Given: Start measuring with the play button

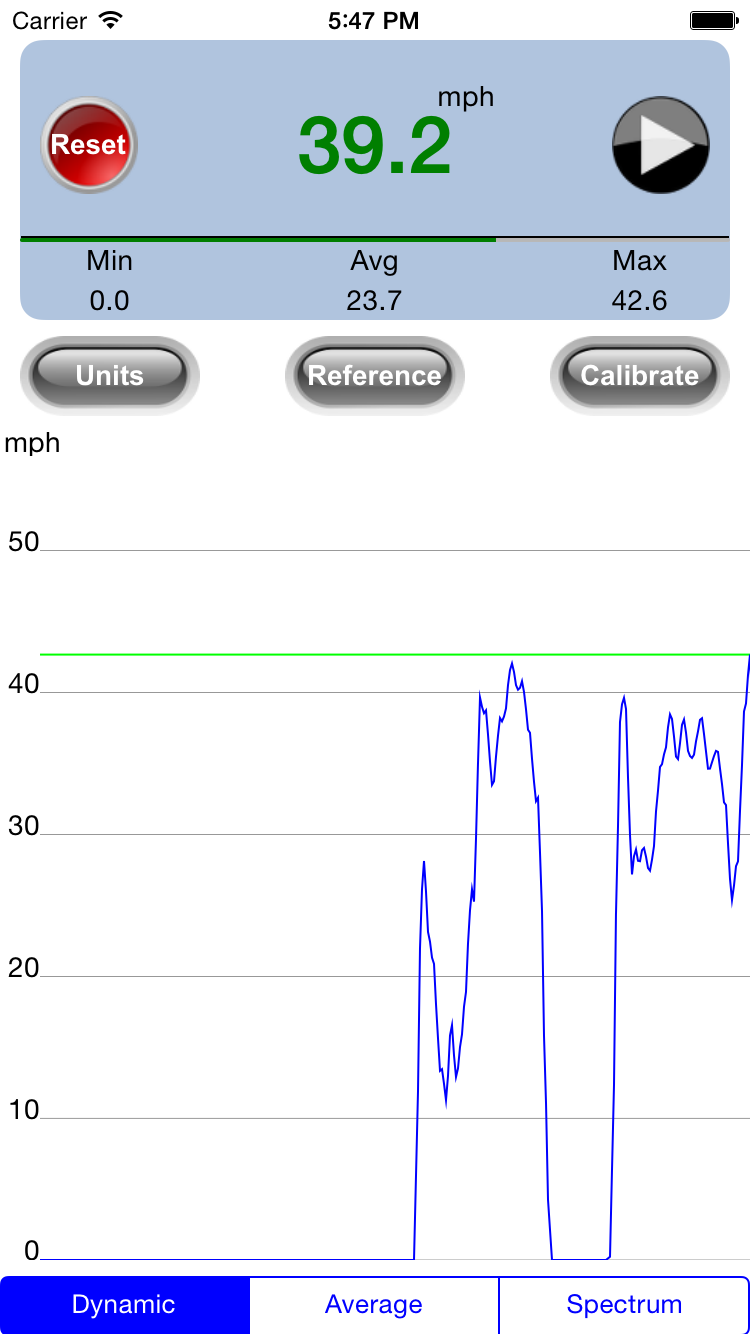Looking at the screenshot, I should pyautogui.click(x=660, y=145).
